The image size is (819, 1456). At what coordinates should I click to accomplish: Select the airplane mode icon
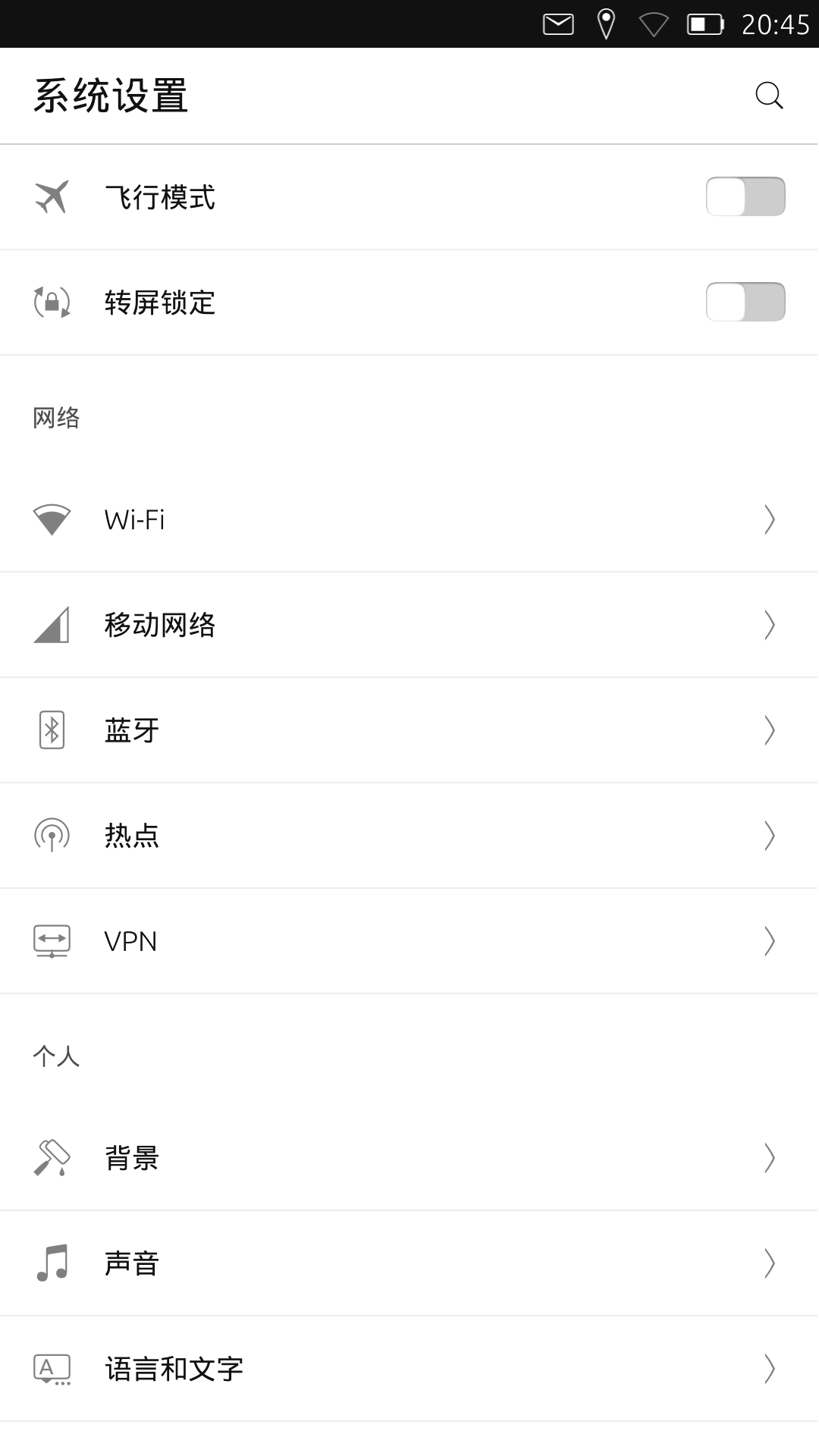pos(51,196)
